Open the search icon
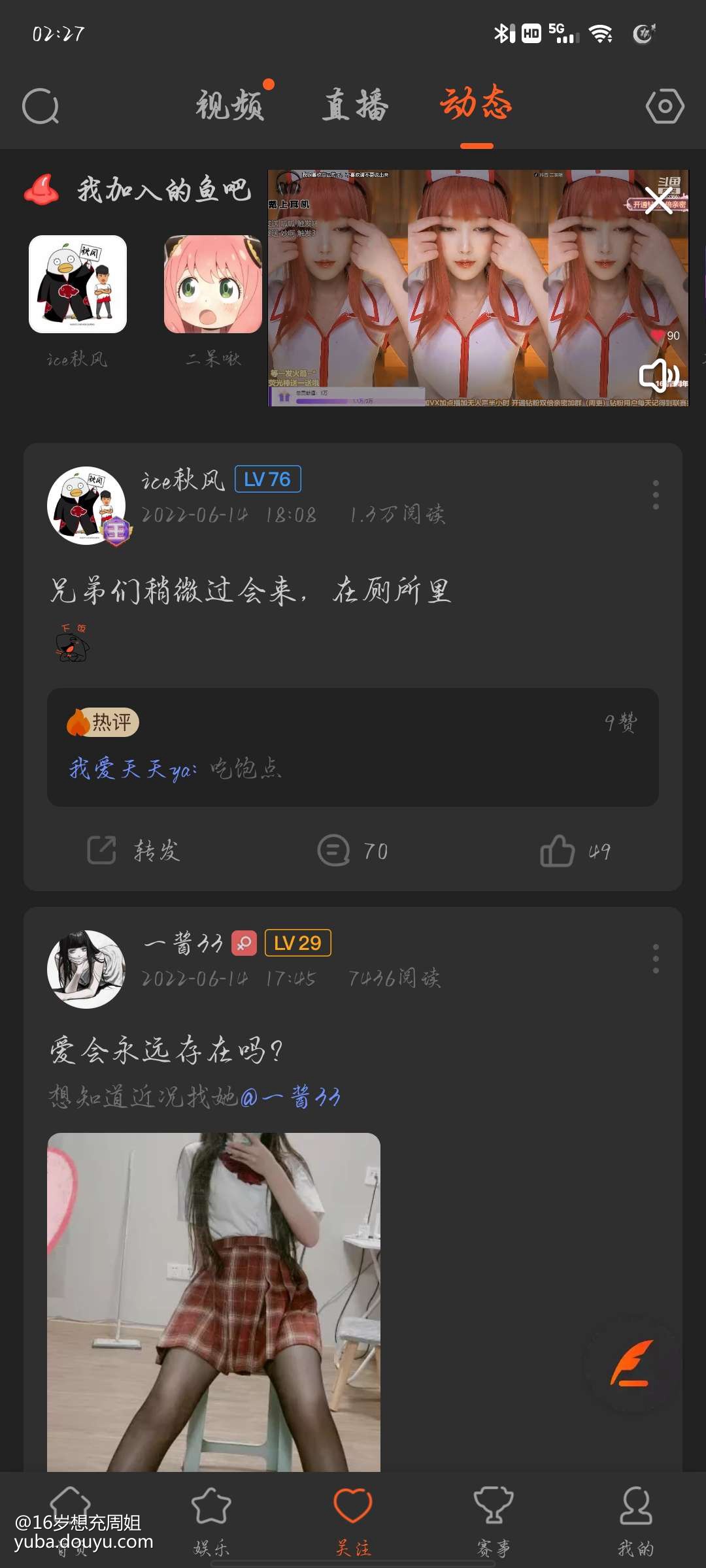 tap(41, 106)
